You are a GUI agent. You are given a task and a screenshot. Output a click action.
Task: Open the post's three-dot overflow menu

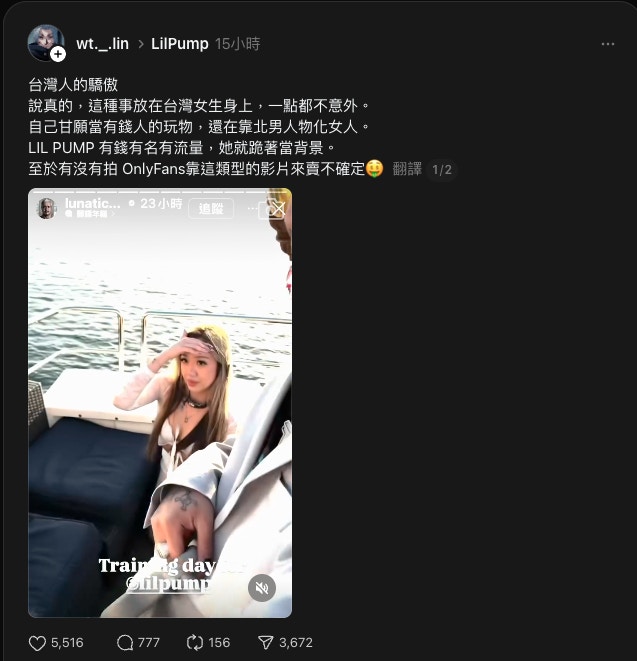click(x=608, y=44)
